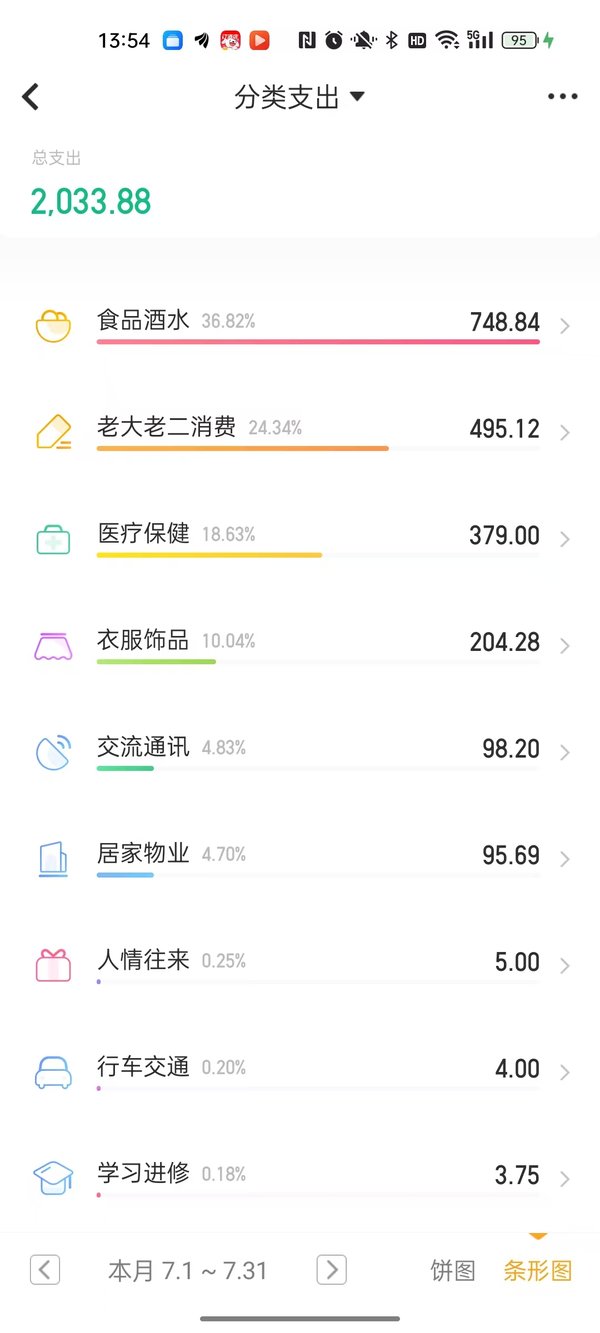Open the 人情往来 category

coord(300,965)
